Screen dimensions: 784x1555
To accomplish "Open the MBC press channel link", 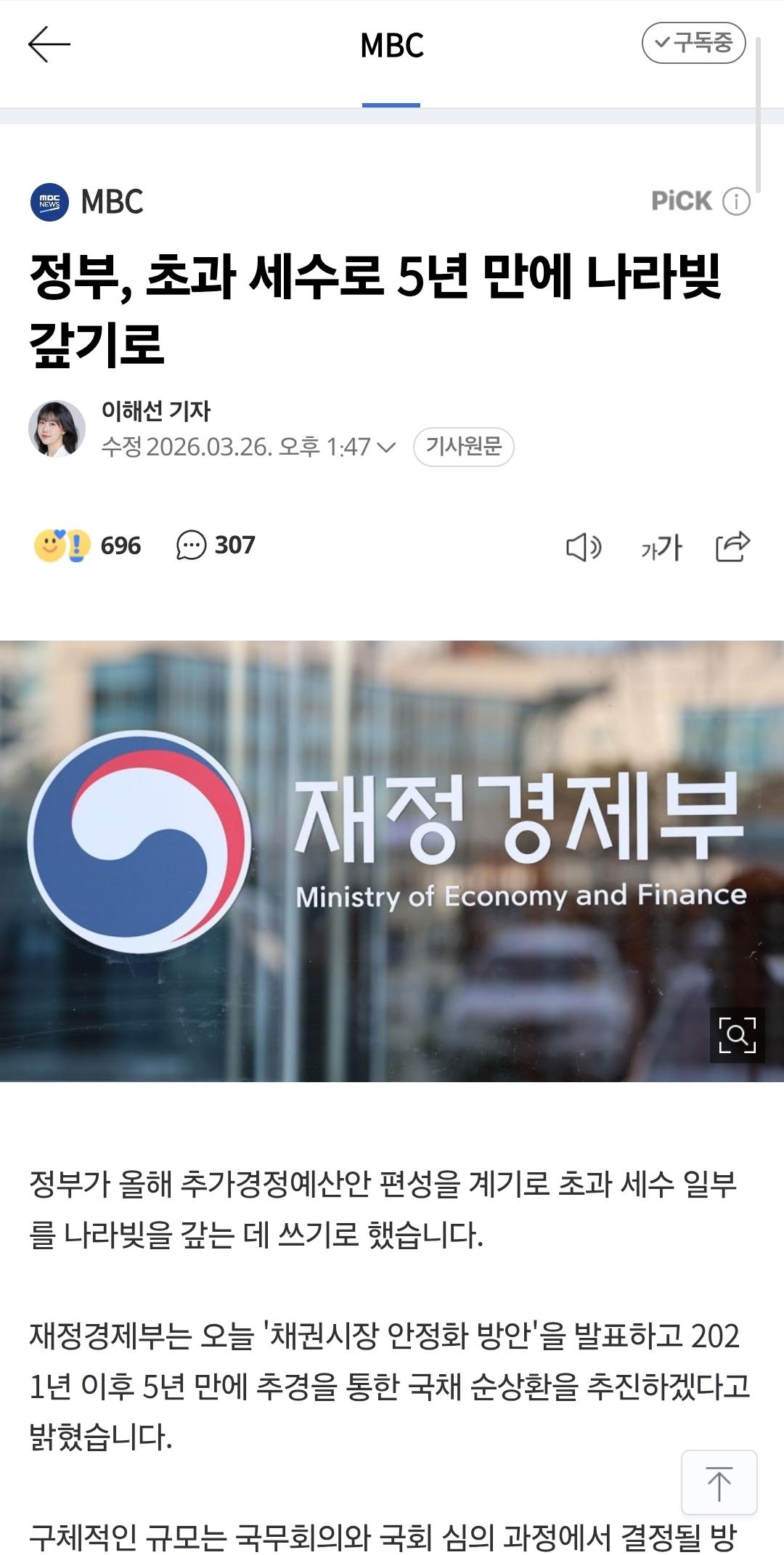I will pyautogui.click(x=88, y=201).
